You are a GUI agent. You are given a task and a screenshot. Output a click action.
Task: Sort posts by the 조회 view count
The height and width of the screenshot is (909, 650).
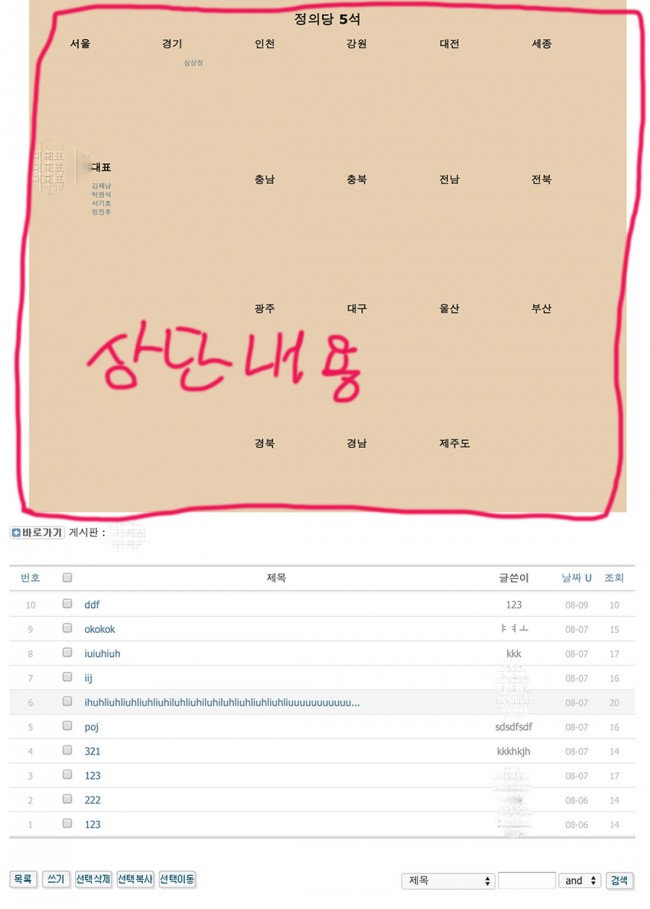click(613, 578)
